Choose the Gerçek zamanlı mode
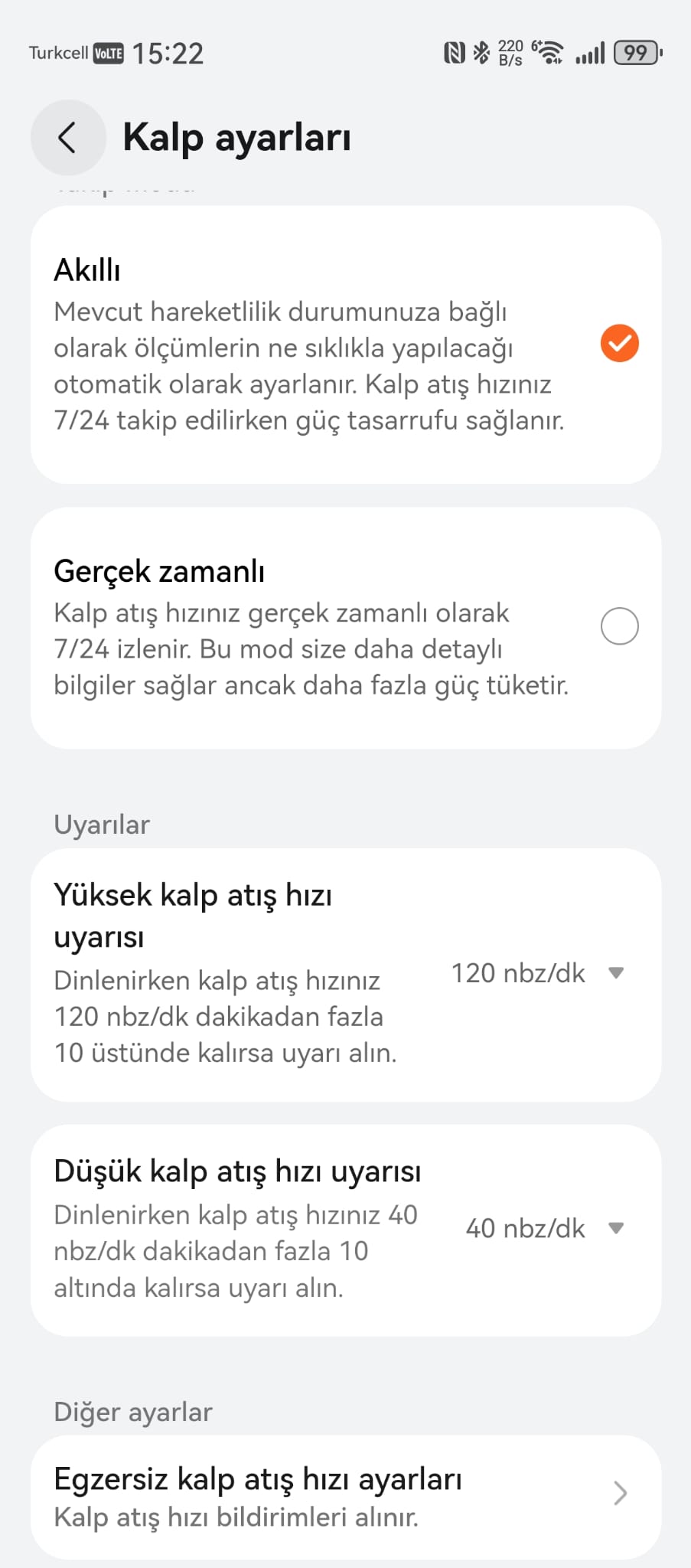Screen dimensions: 691x1568 346,628
